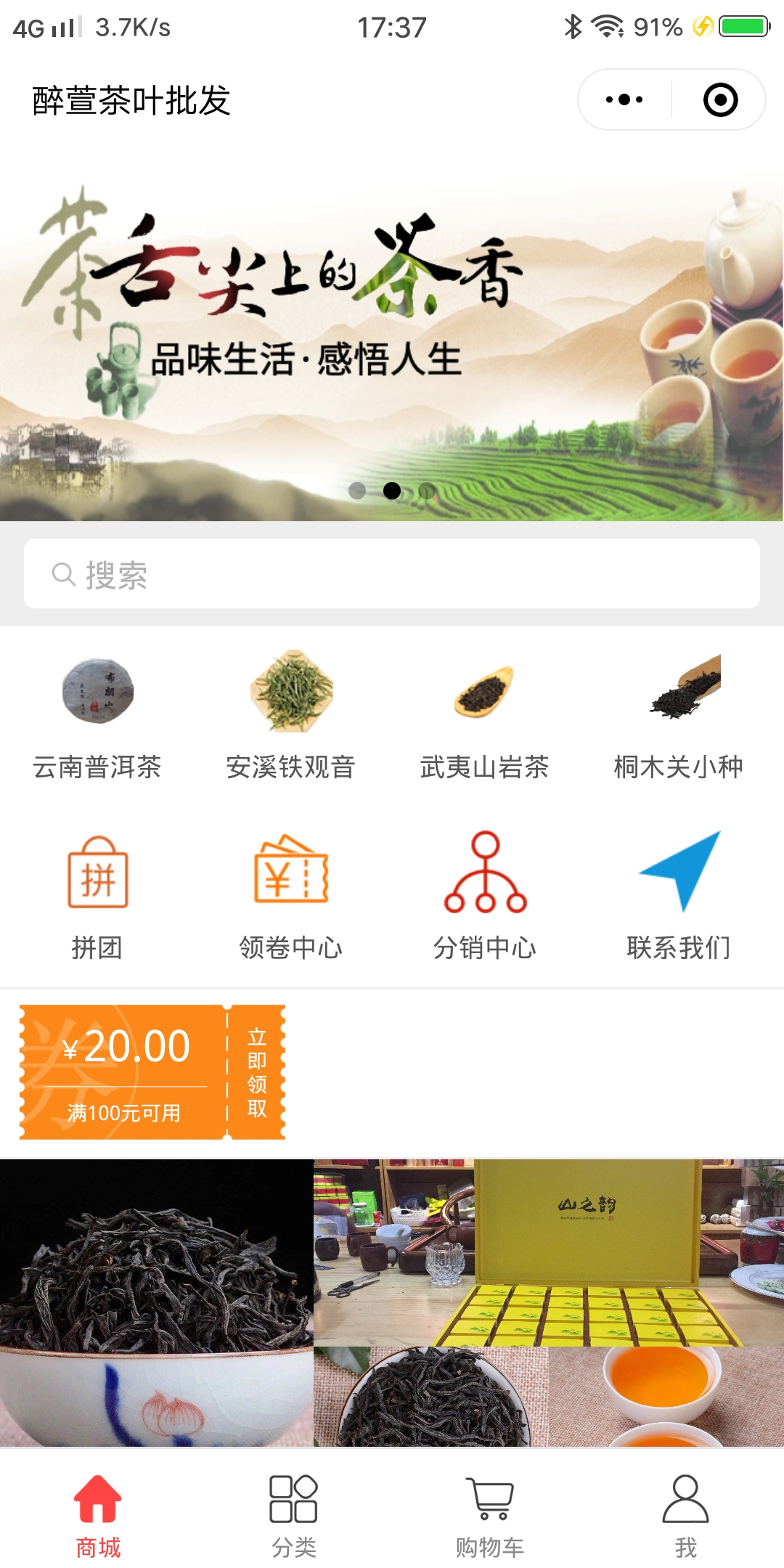View the 山之韵 yellow gift box product
The height and width of the screenshot is (1568, 784).
coord(548,1252)
